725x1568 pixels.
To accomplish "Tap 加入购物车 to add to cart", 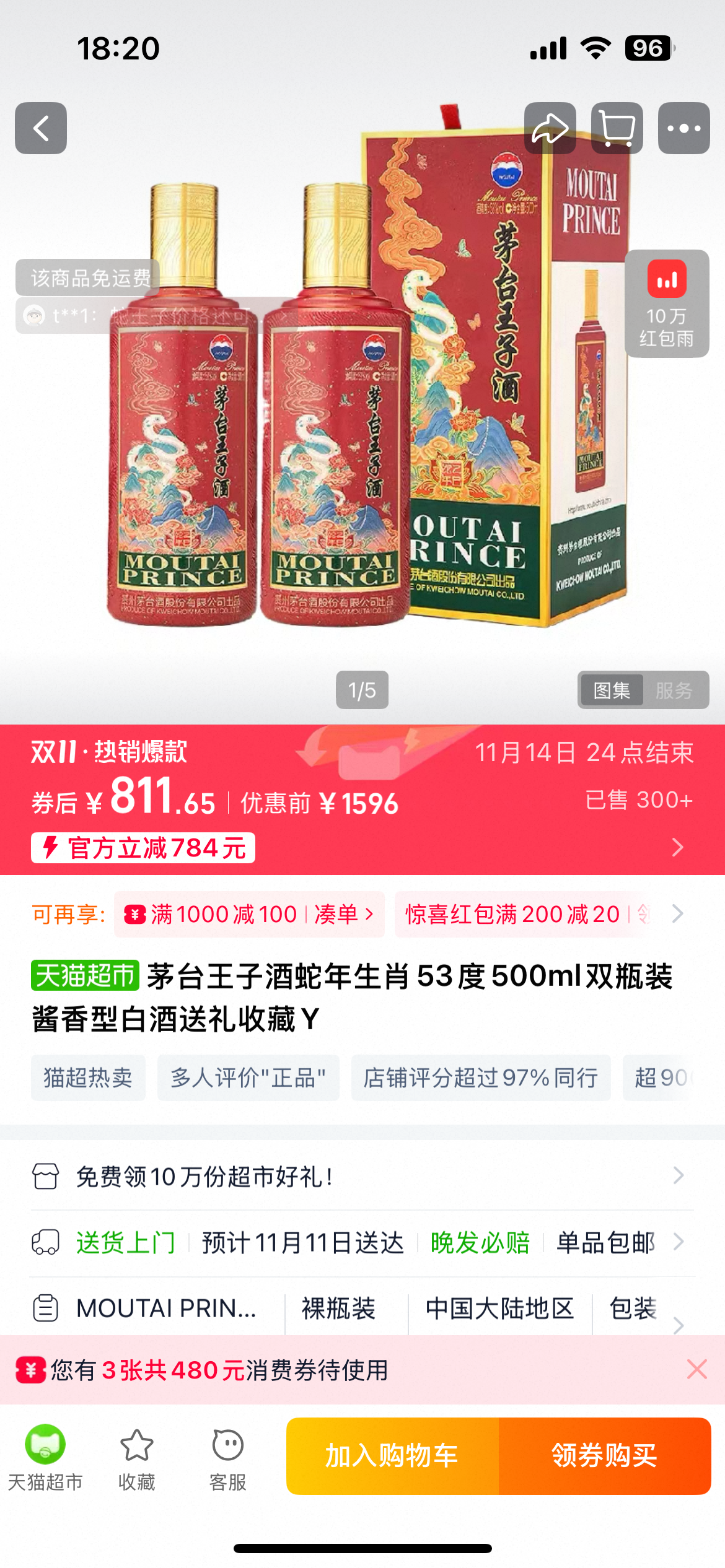I will [x=392, y=1455].
